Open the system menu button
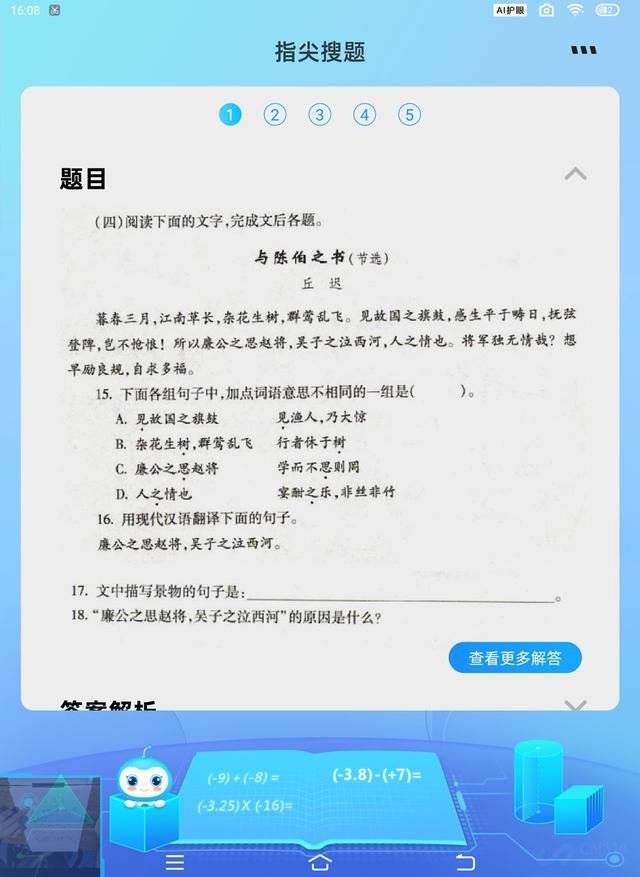Viewport: 640px width, 877px height. tap(175, 861)
